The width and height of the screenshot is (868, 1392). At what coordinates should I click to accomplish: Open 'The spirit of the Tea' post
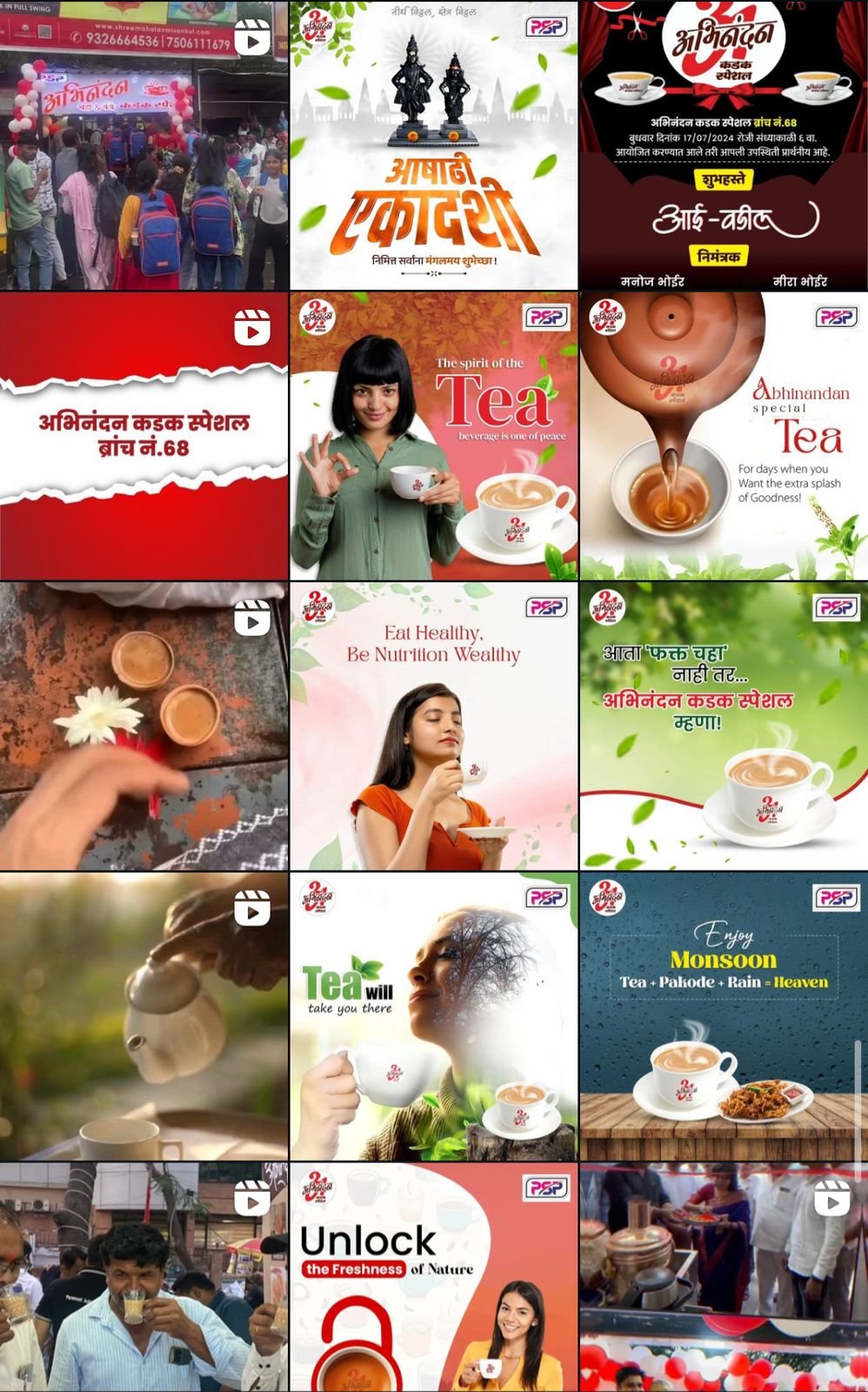433,436
